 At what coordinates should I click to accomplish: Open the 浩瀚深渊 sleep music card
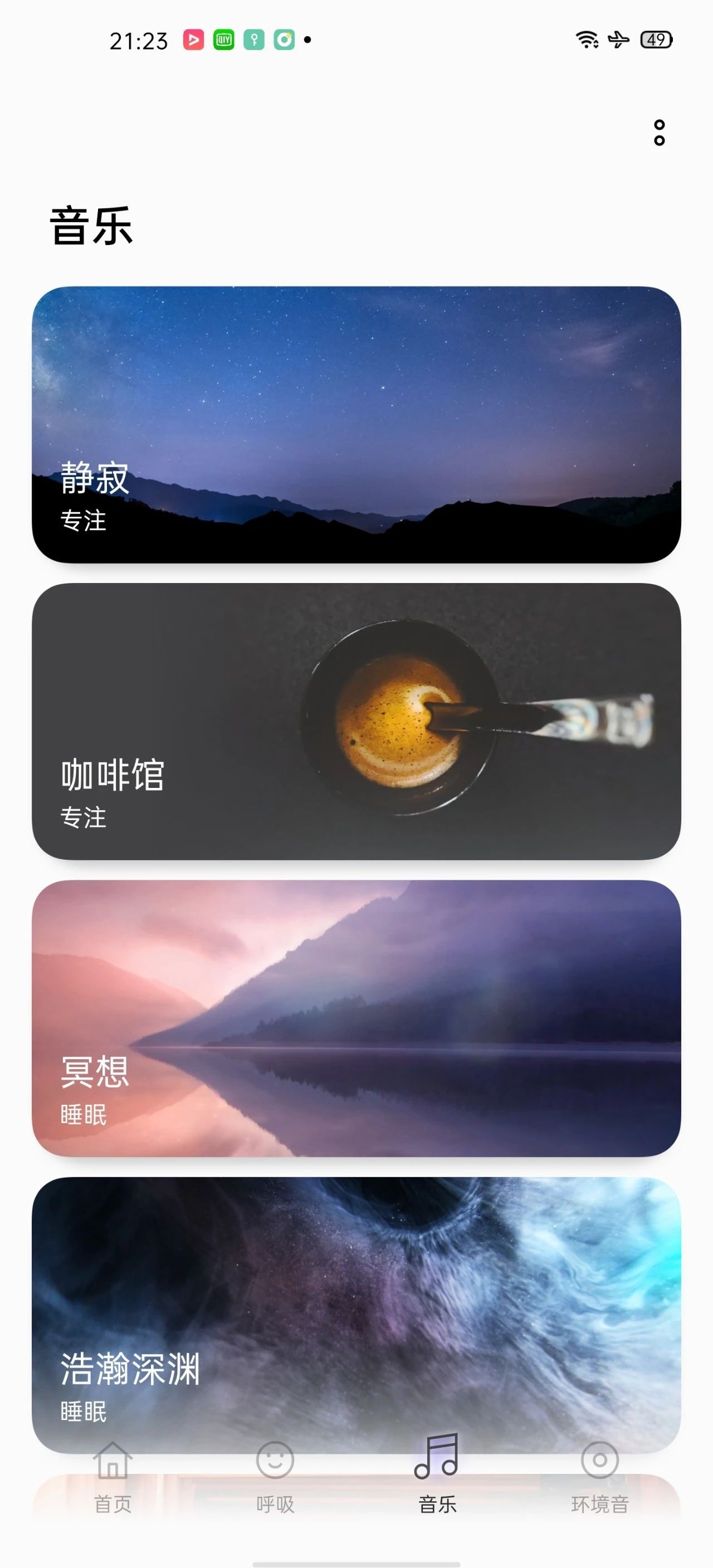point(356,1315)
